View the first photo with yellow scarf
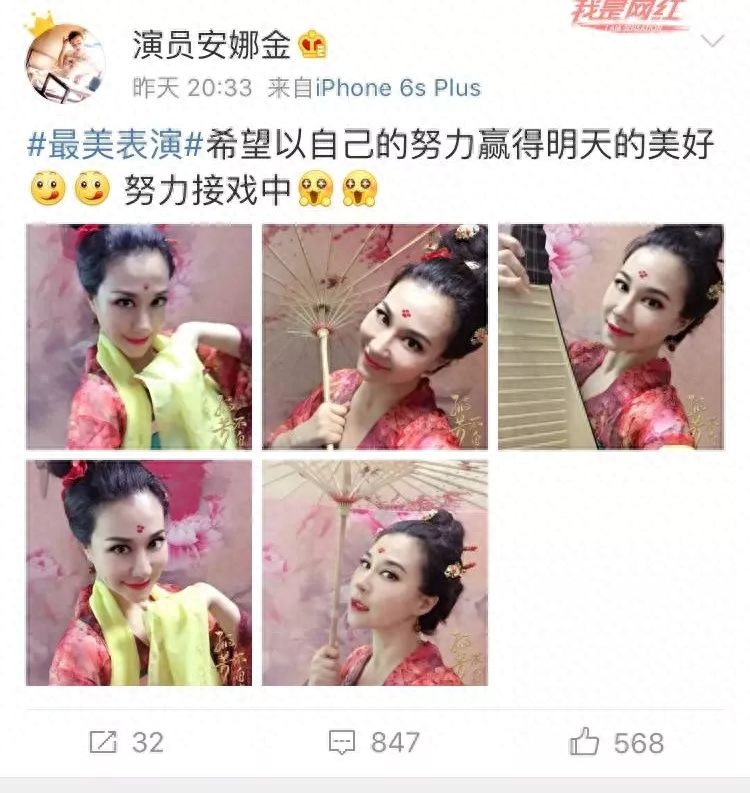This screenshot has width=750, height=793. pos(139,337)
